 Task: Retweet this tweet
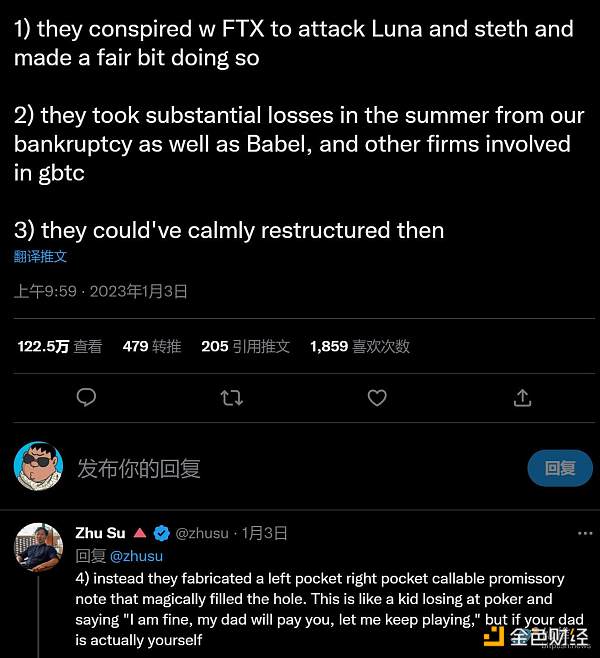pyautogui.click(x=231, y=398)
